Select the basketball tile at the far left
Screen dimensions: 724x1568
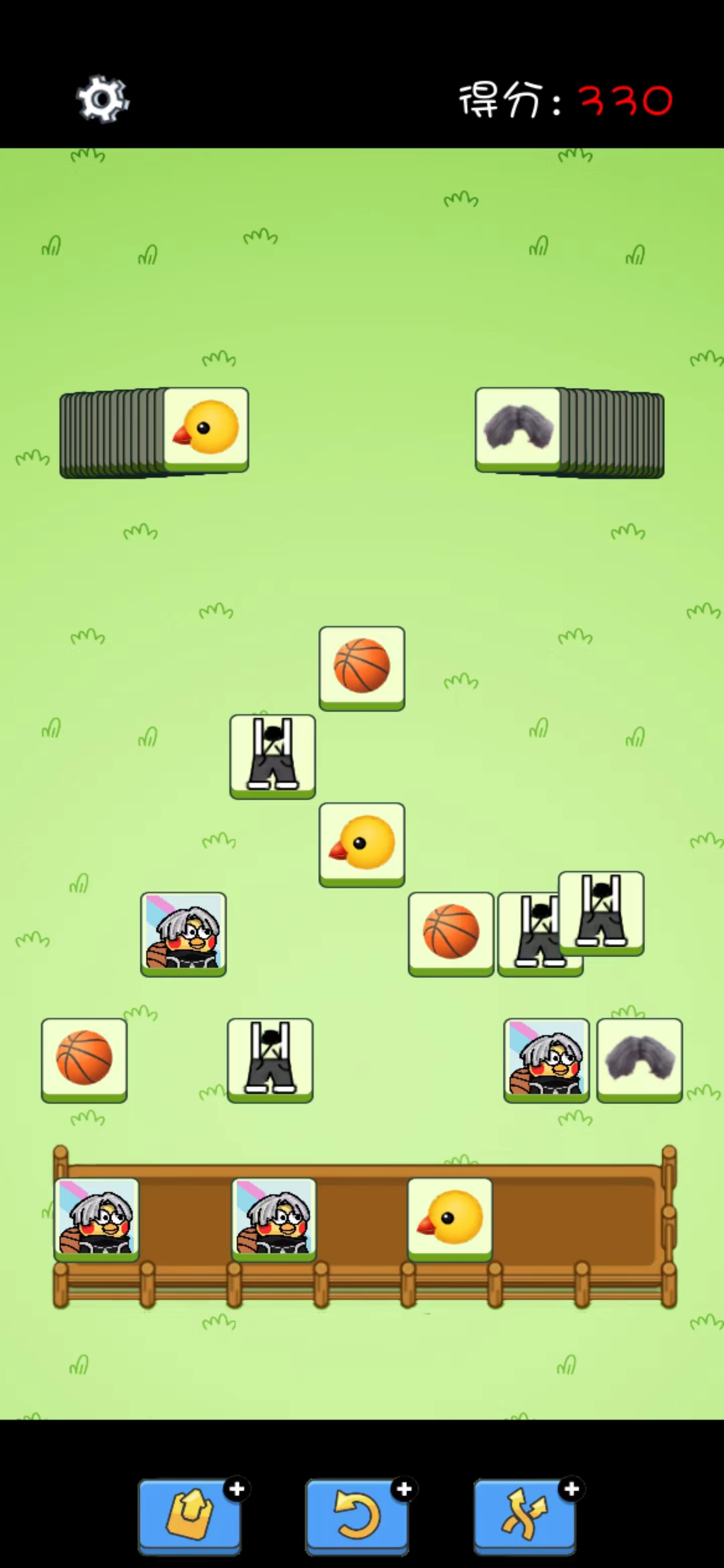84,1059
